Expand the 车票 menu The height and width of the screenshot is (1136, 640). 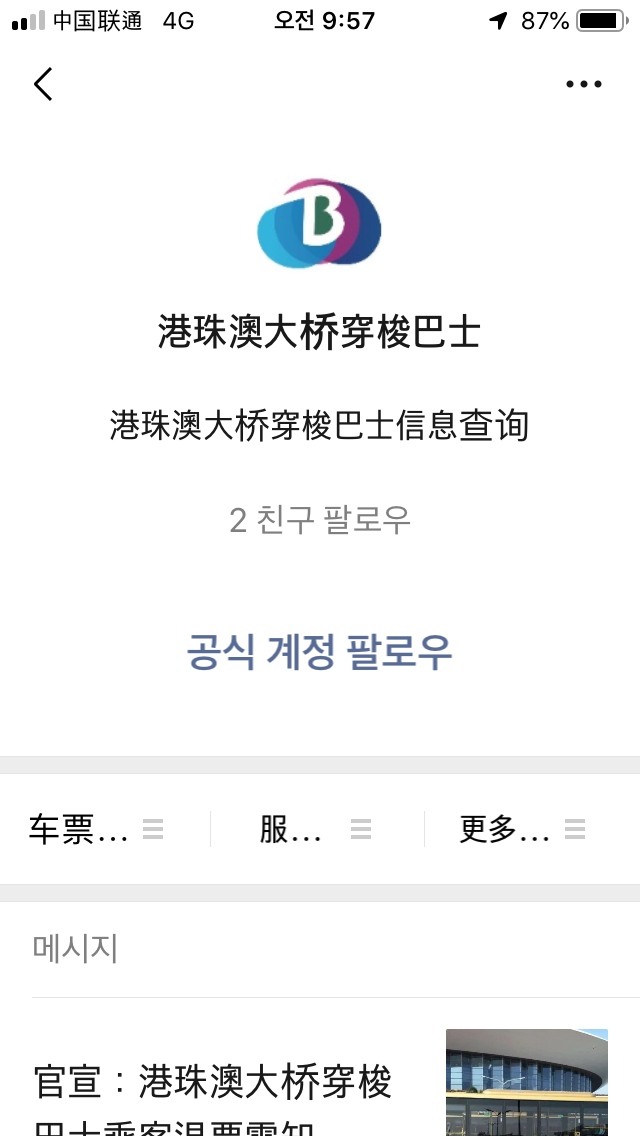pos(96,829)
